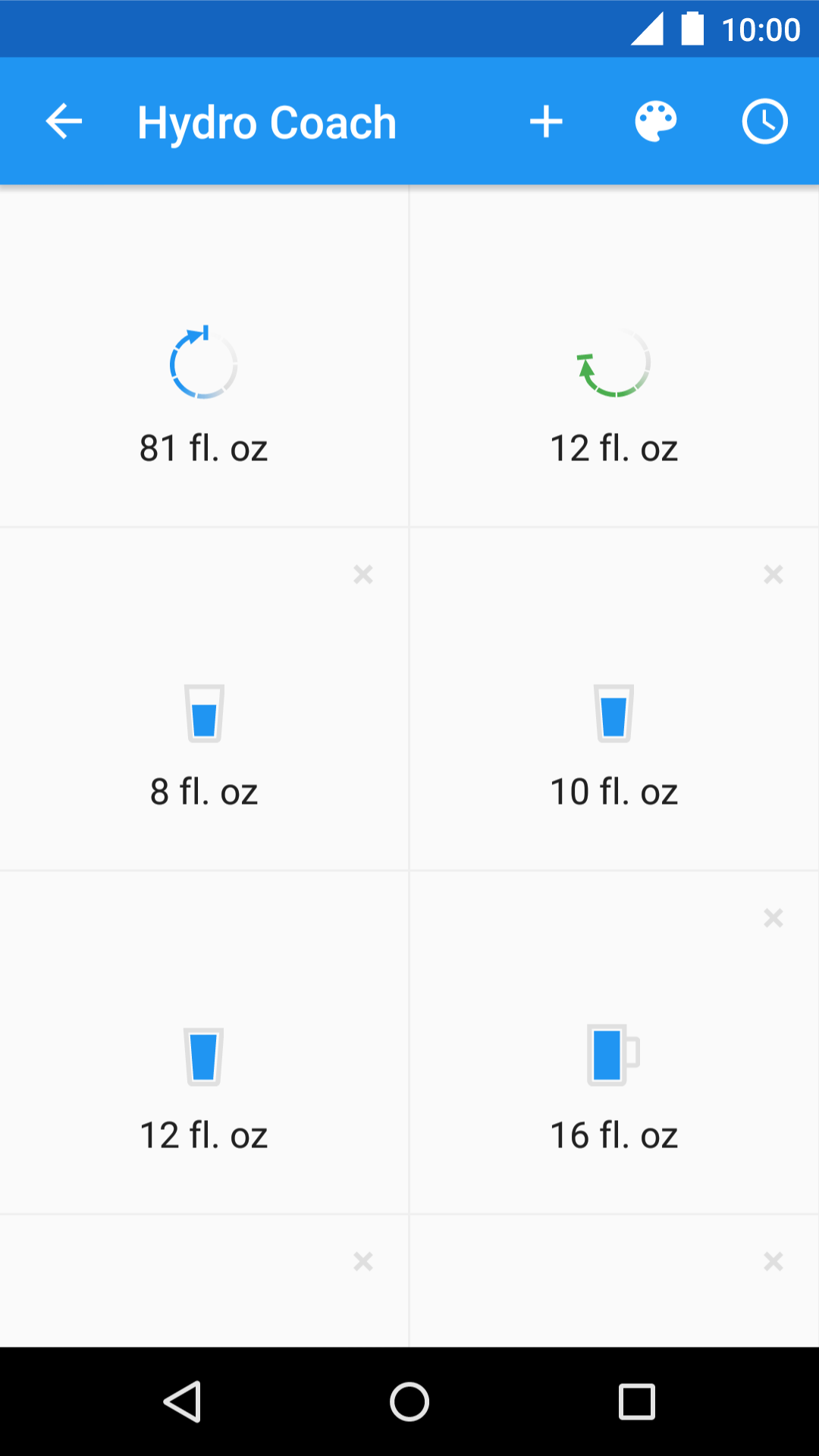Tap the green 12 fl. oz label
819x1456 pixels.
pos(614,447)
